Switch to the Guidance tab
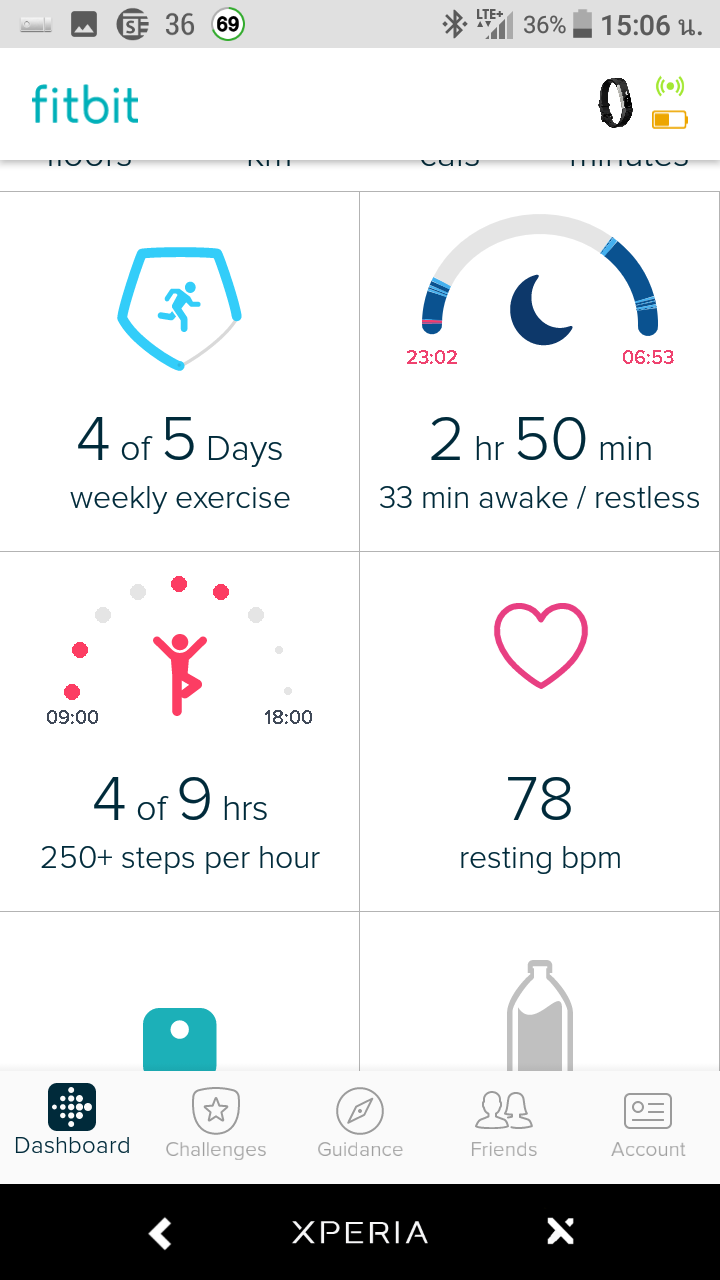The width and height of the screenshot is (720, 1280). (x=360, y=1124)
